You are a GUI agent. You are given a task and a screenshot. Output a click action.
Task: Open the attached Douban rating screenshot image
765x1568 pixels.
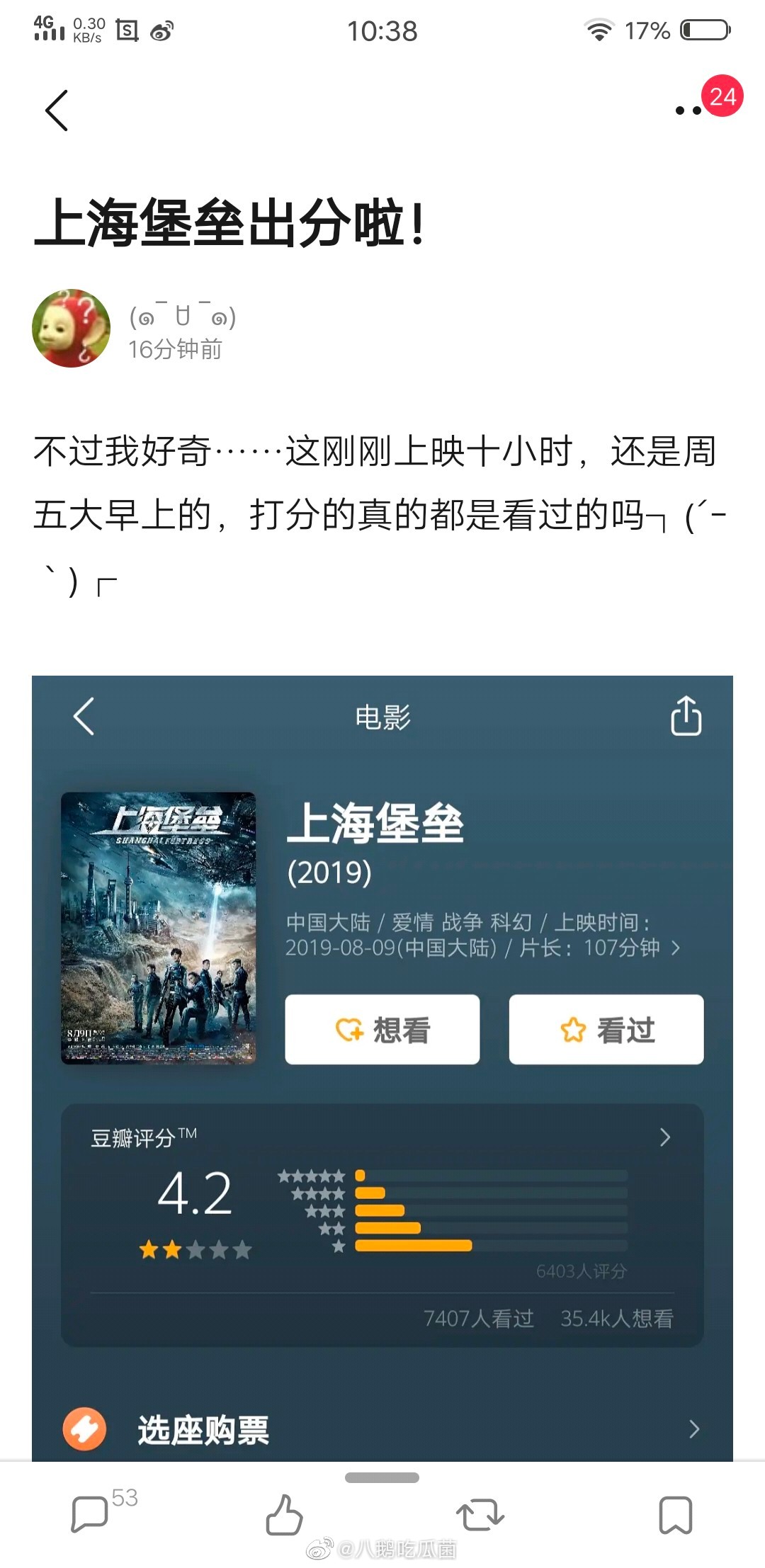tap(382, 1062)
